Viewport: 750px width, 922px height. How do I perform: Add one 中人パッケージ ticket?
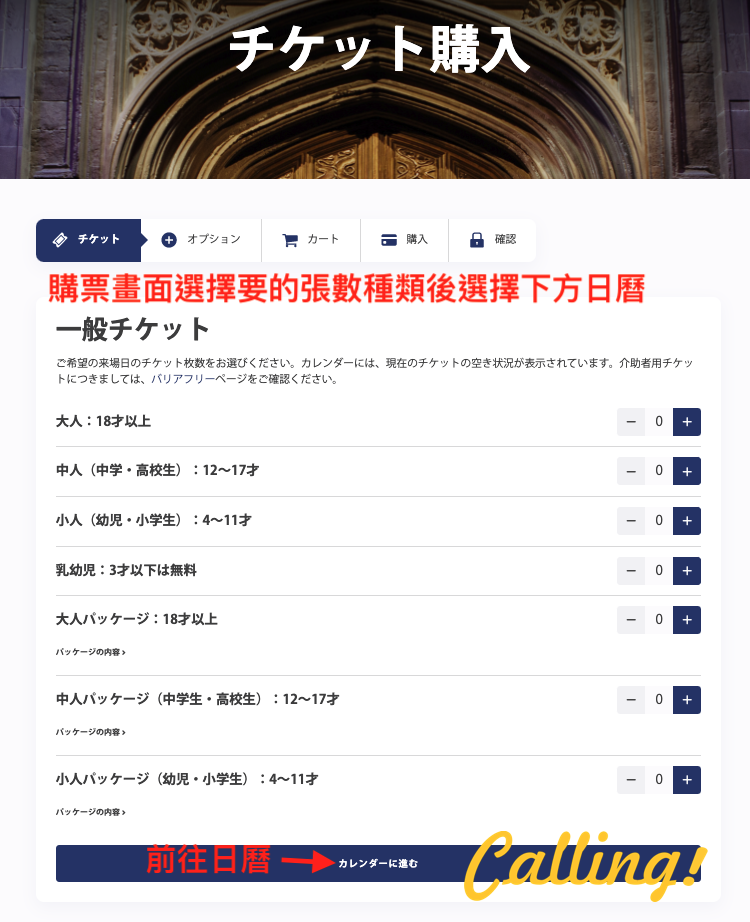(x=686, y=700)
